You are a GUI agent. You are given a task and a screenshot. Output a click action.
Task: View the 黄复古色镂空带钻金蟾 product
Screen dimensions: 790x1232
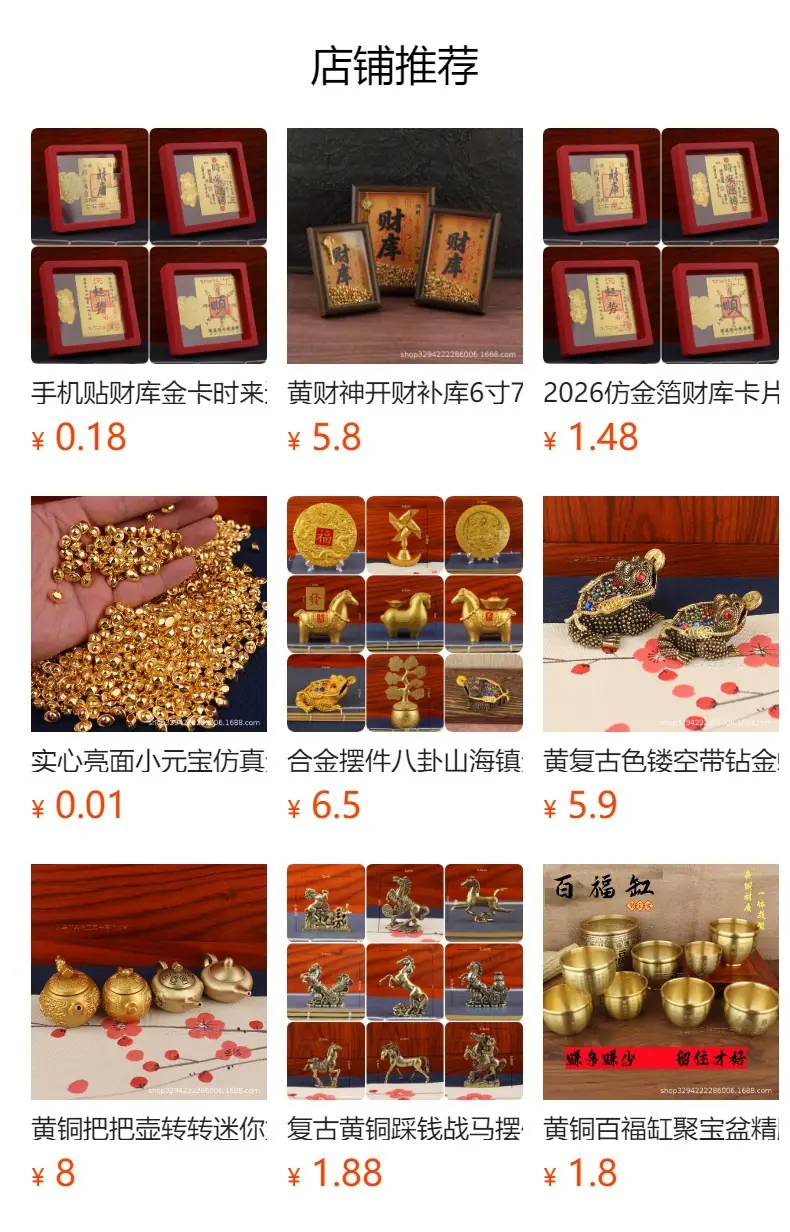pyautogui.click(x=661, y=660)
